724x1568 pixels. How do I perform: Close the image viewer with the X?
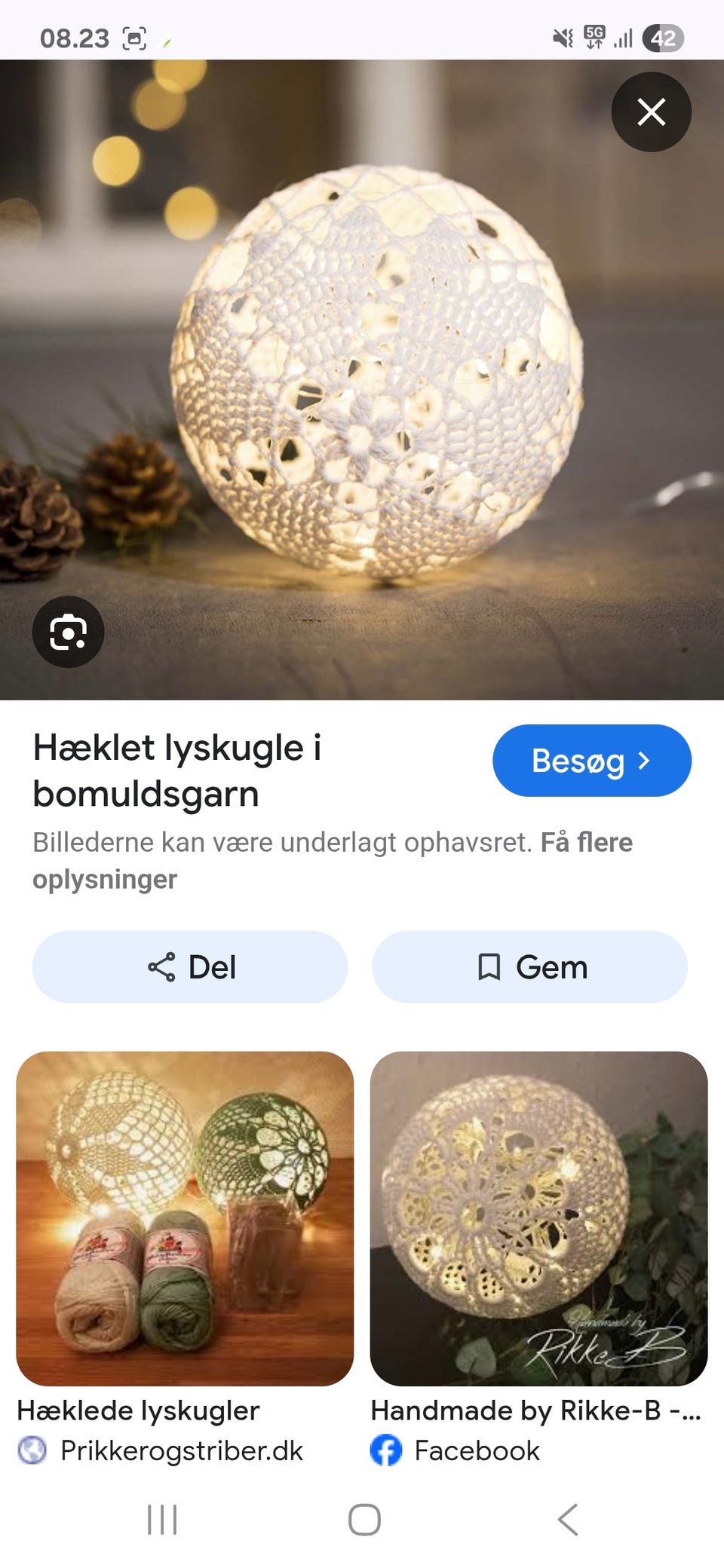coord(652,111)
